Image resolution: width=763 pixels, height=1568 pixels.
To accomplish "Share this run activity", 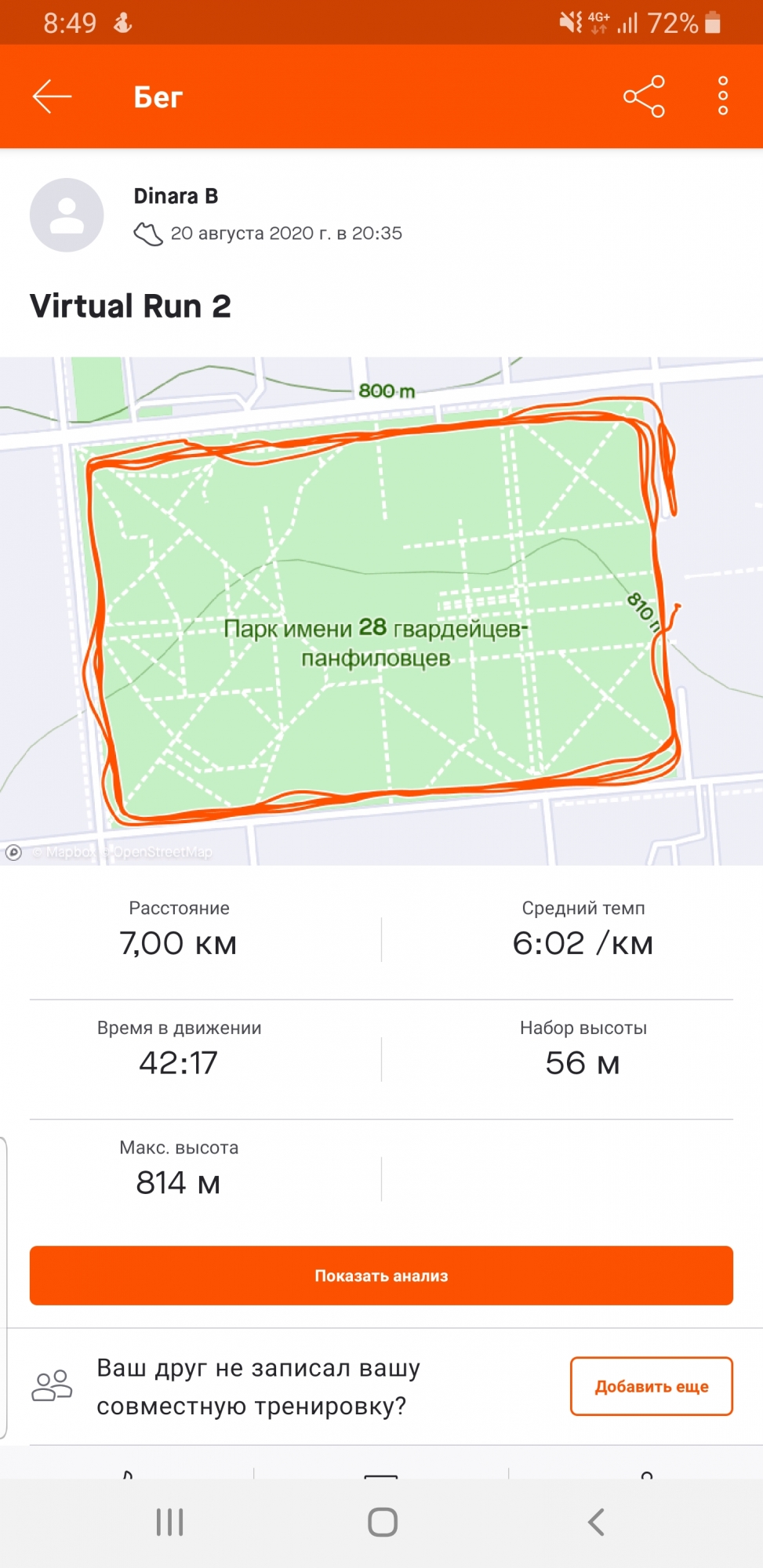I will point(644,96).
